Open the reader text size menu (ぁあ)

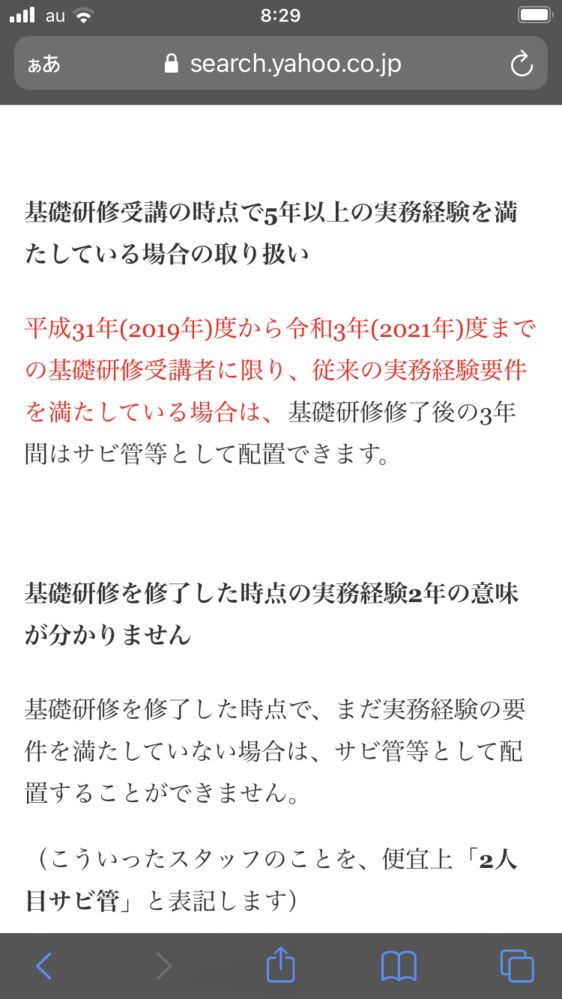[x=44, y=64]
